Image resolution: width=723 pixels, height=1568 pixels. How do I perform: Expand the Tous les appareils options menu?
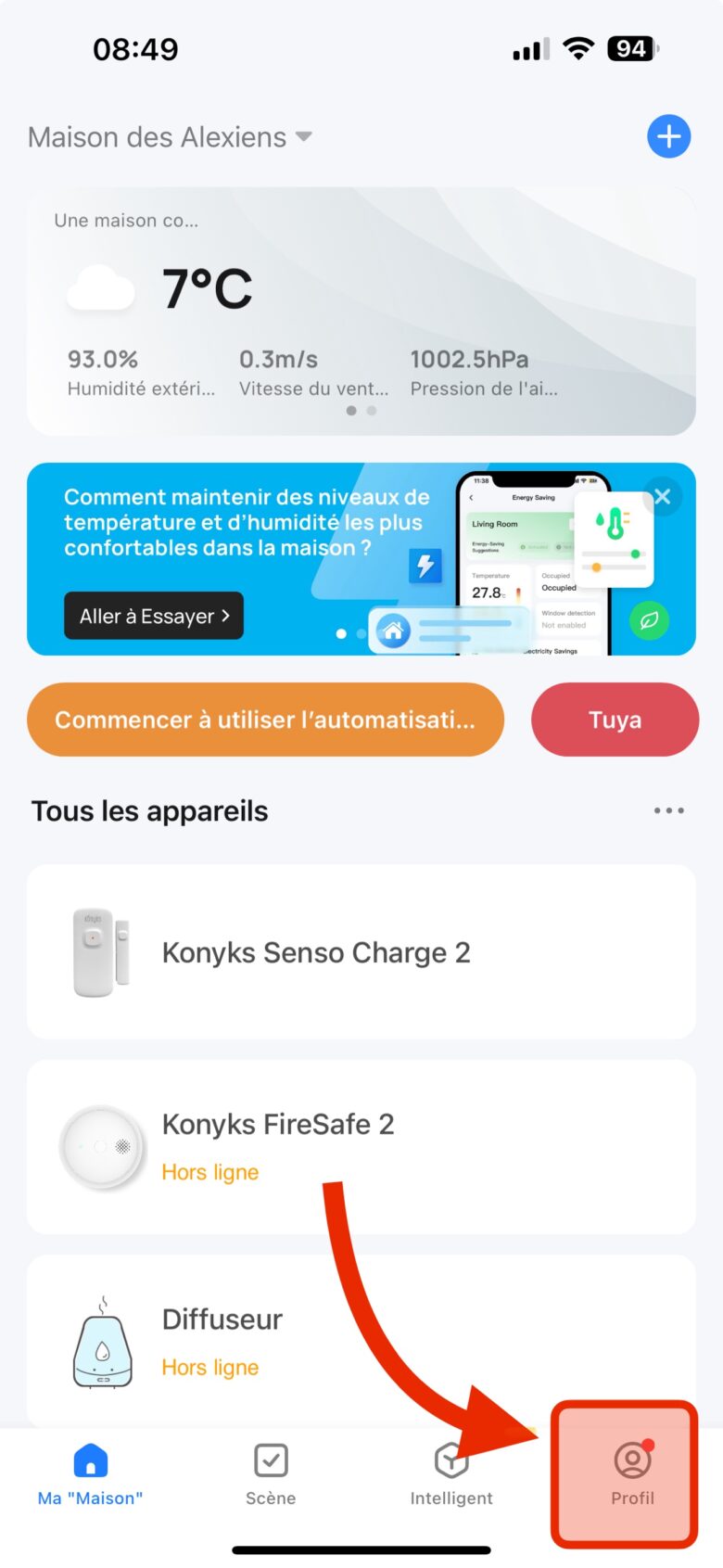(669, 810)
